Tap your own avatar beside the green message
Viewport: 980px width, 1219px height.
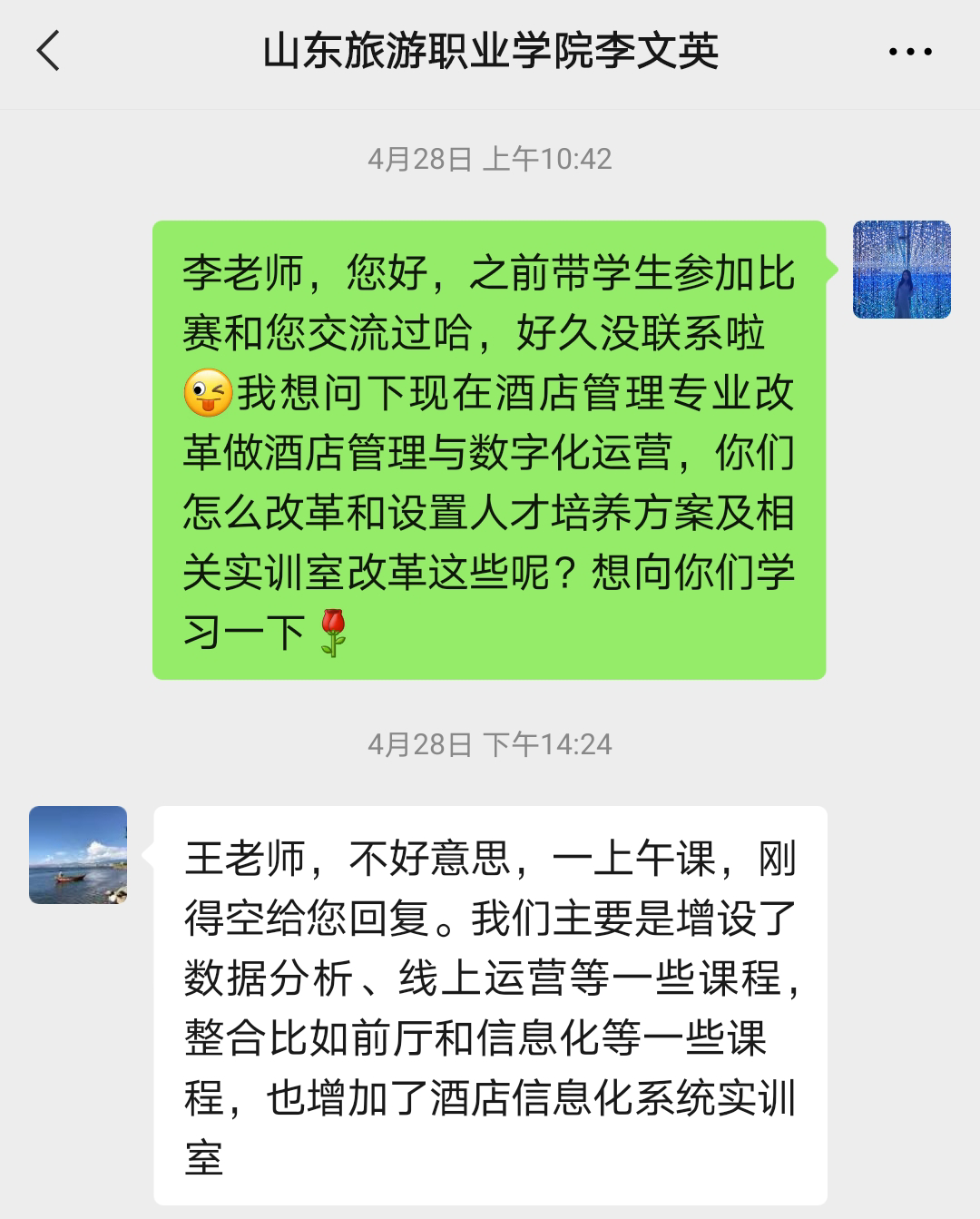click(x=901, y=270)
